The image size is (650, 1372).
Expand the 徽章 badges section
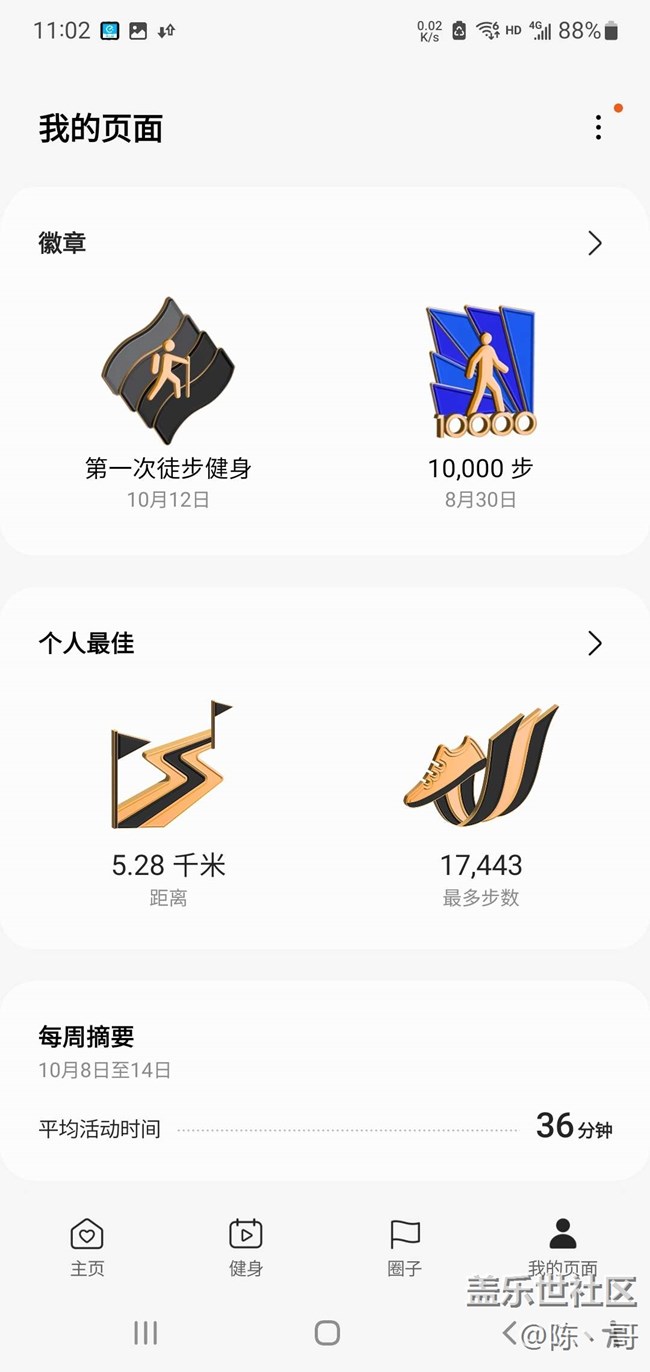(x=595, y=243)
